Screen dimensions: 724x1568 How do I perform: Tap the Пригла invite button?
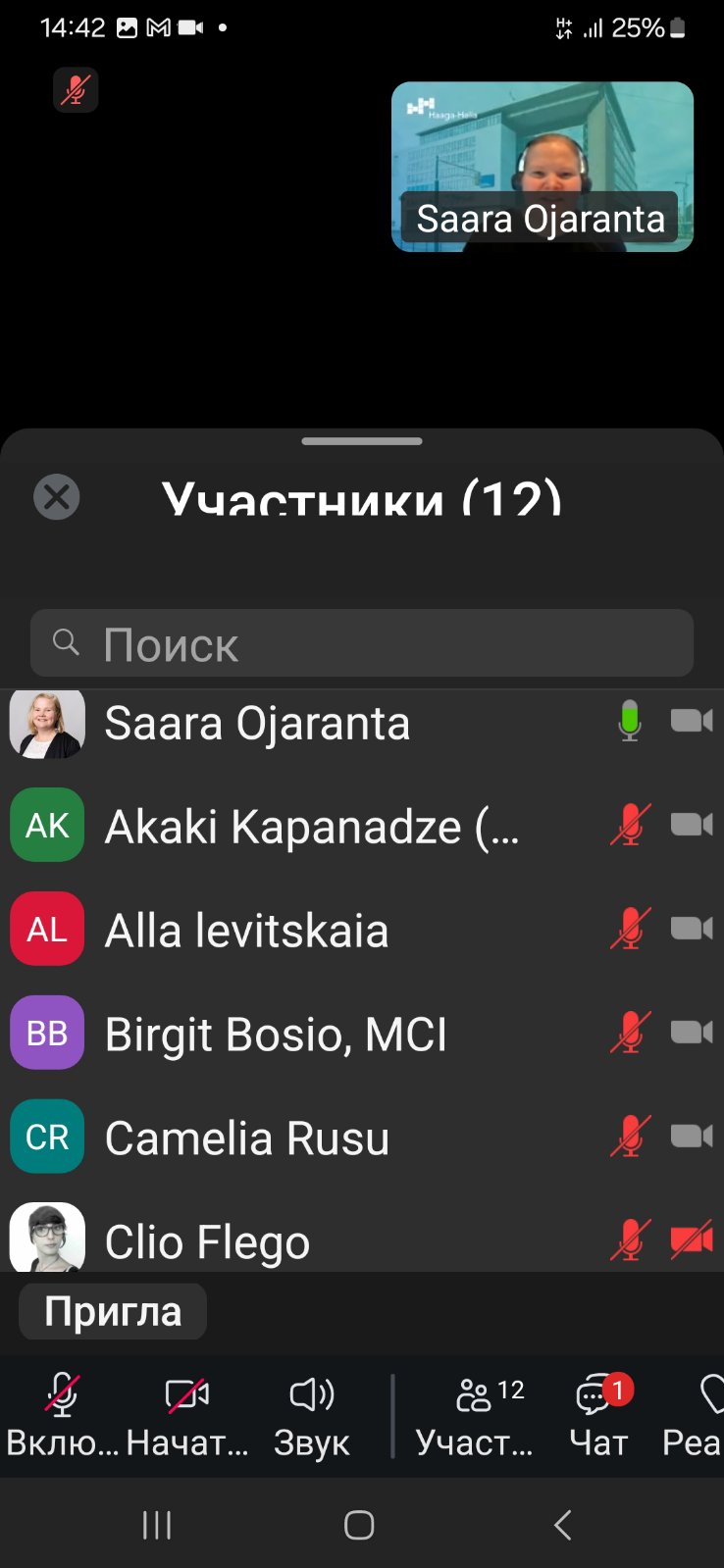coord(113,1312)
